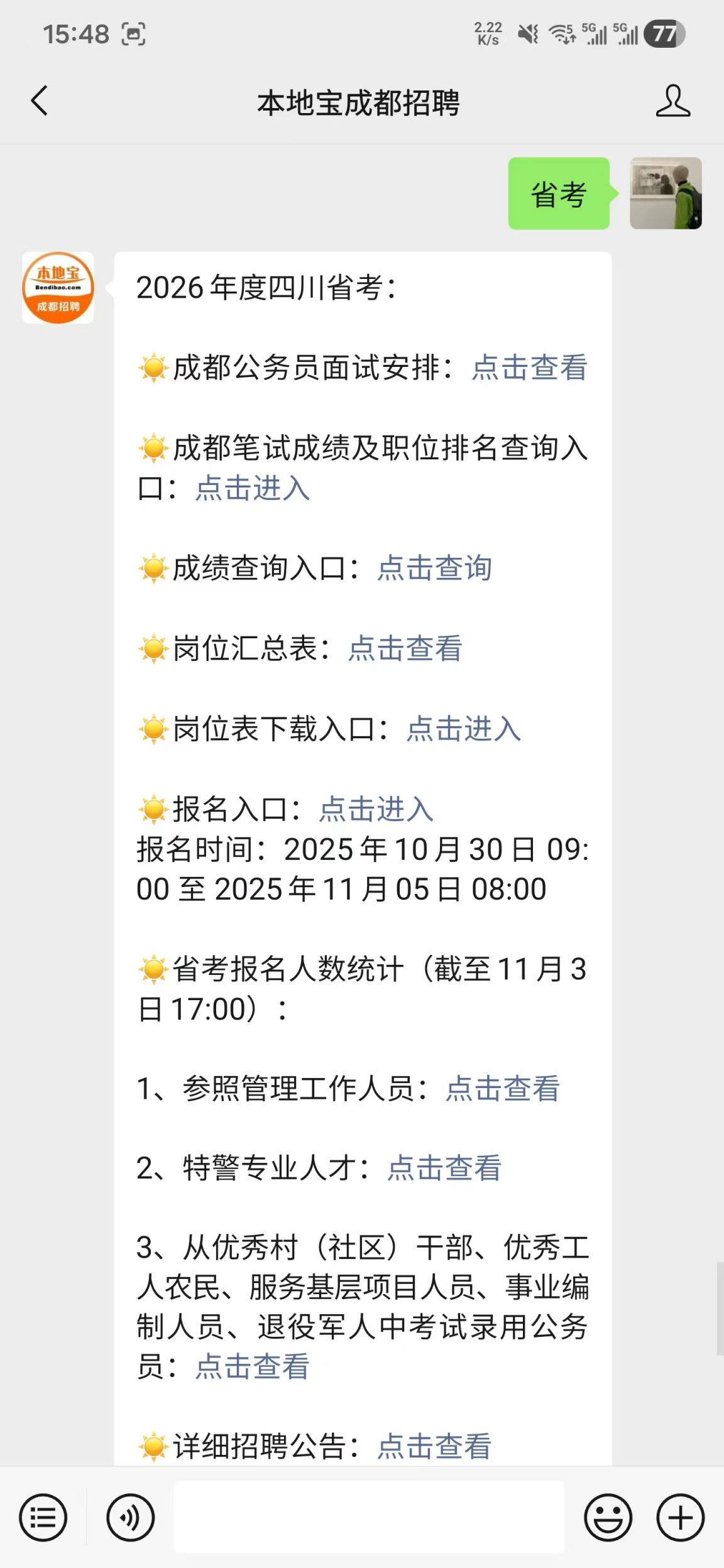Switch to voice input
The height and width of the screenshot is (1568, 724).
point(130,1518)
